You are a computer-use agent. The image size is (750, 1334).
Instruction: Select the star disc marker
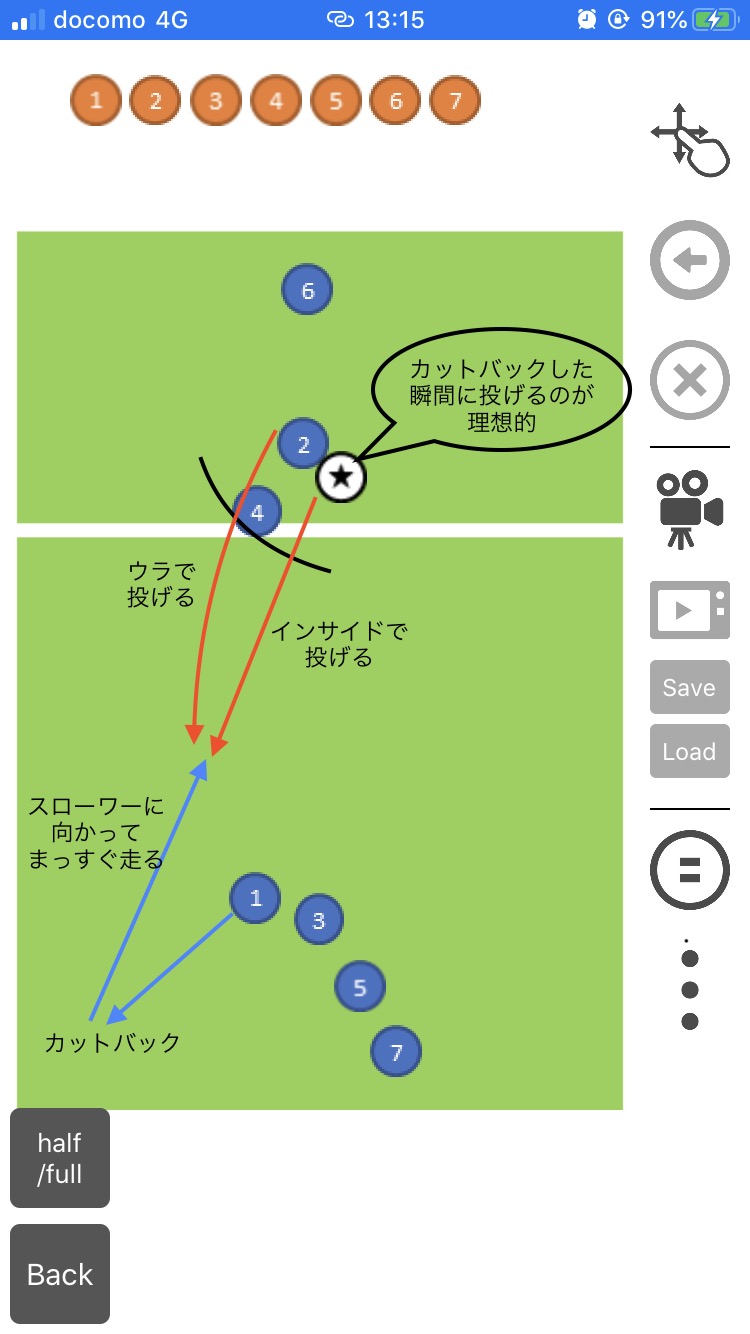tap(341, 477)
